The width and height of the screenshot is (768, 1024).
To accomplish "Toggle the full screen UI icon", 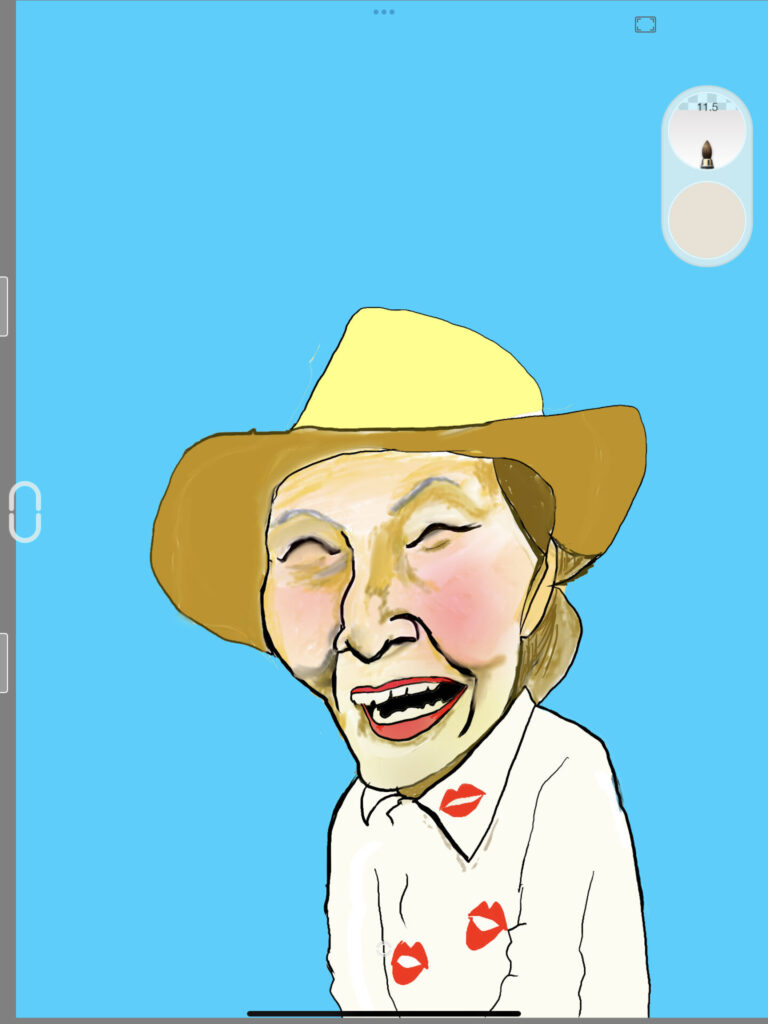I will click(x=645, y=24).
